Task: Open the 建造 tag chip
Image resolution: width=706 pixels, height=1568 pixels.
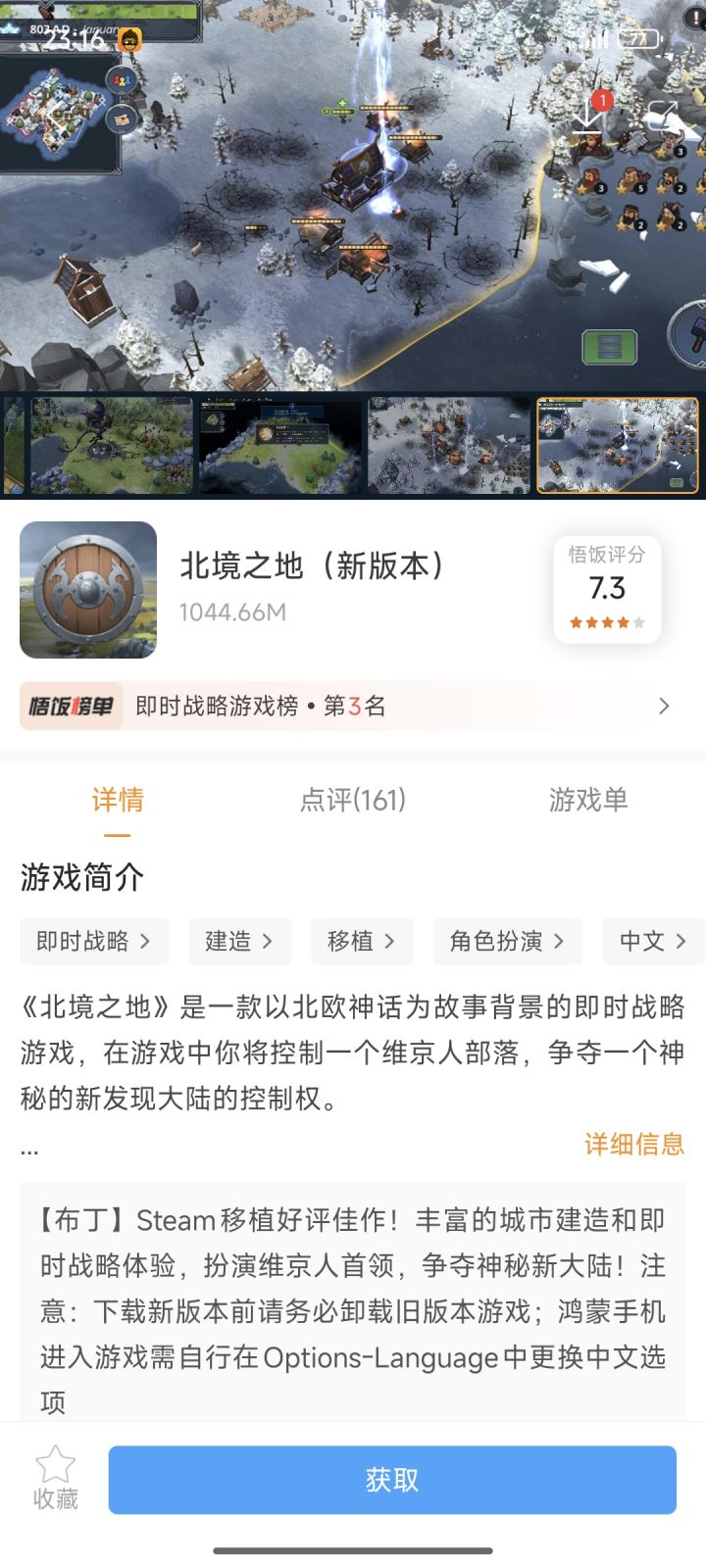Action: pyautogui.click(x=240, y=941)
